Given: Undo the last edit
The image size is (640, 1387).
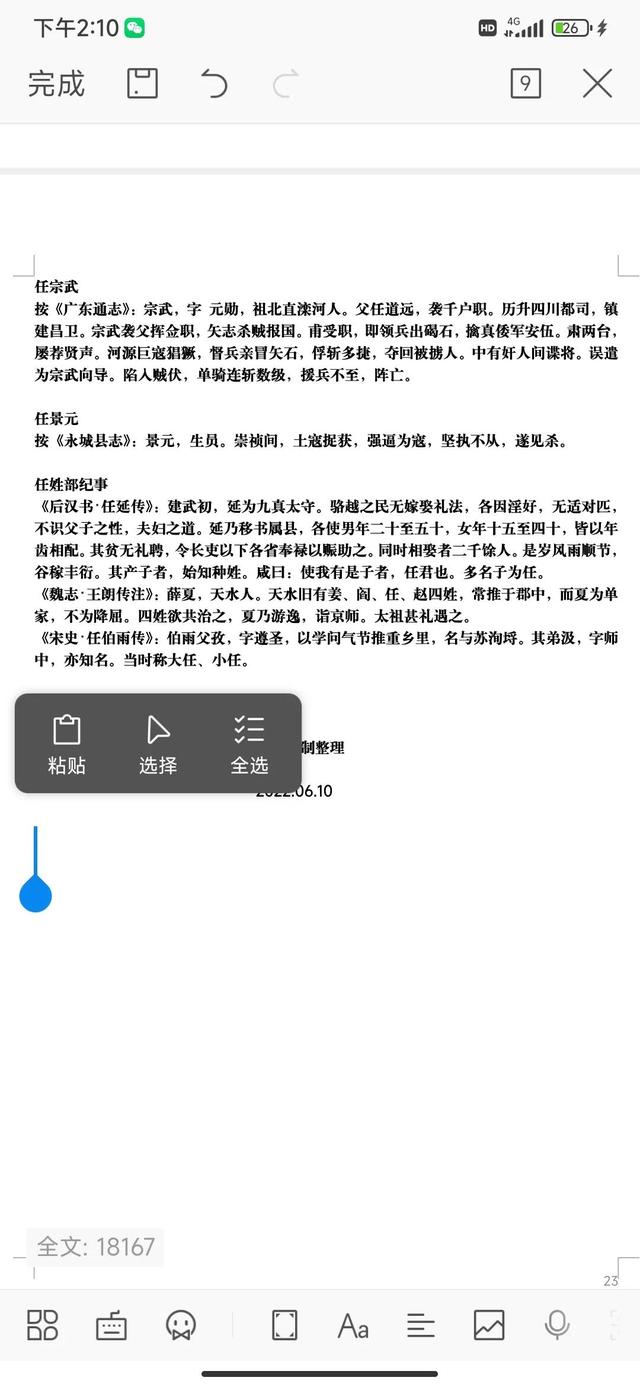Looking at the screenshot, I should (214, 84).
